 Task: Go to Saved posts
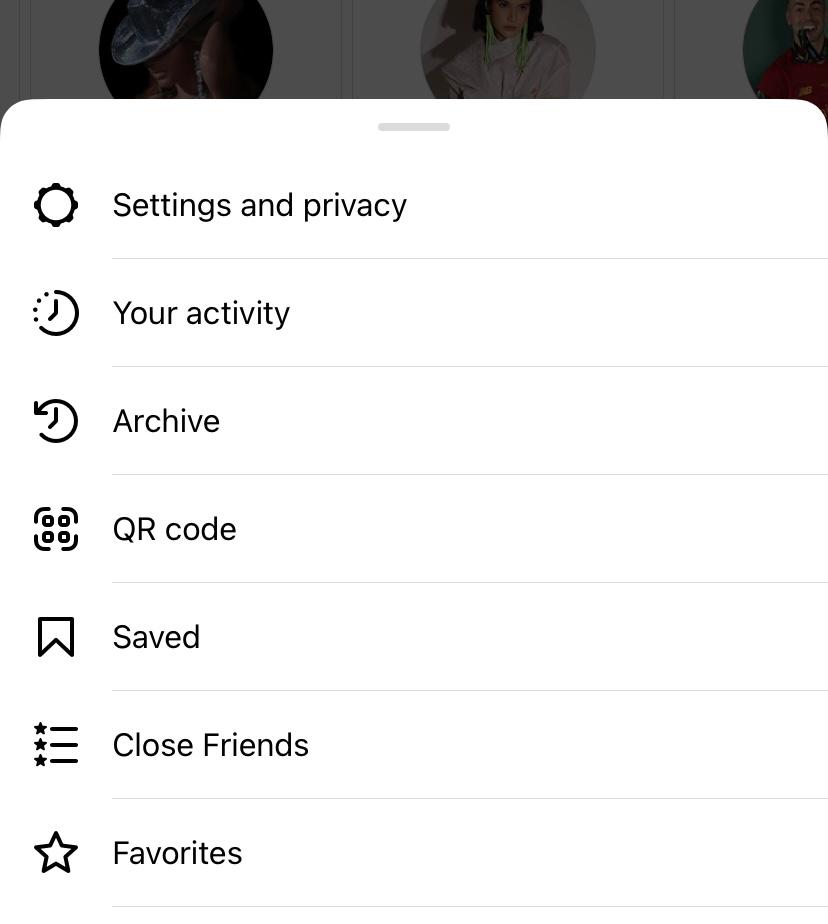click(x=156, y=637)
